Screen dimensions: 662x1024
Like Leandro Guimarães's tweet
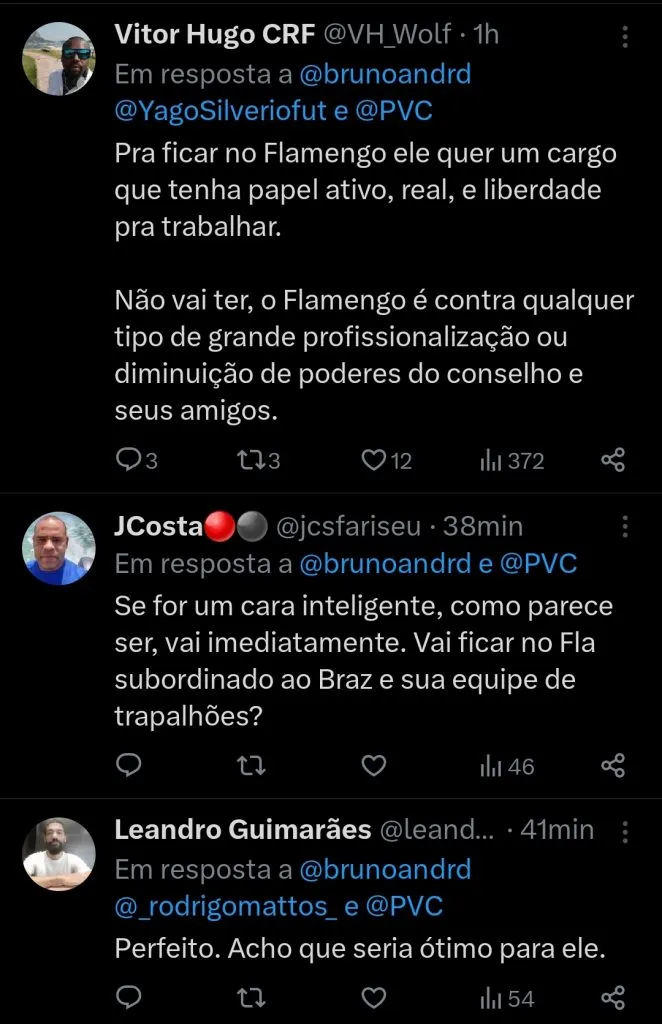tap(374, 997)
